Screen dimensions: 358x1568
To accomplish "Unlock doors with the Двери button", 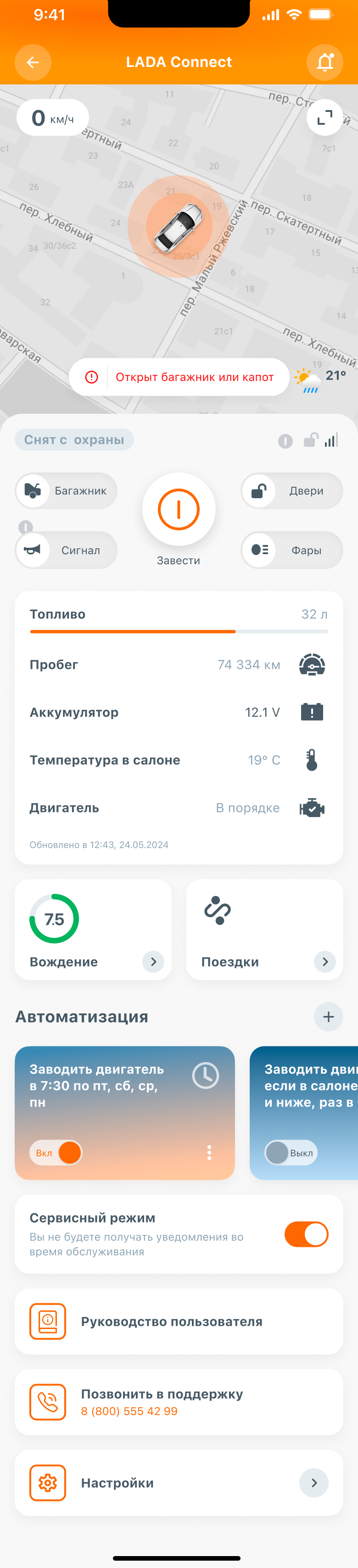I will pos(291,490).
